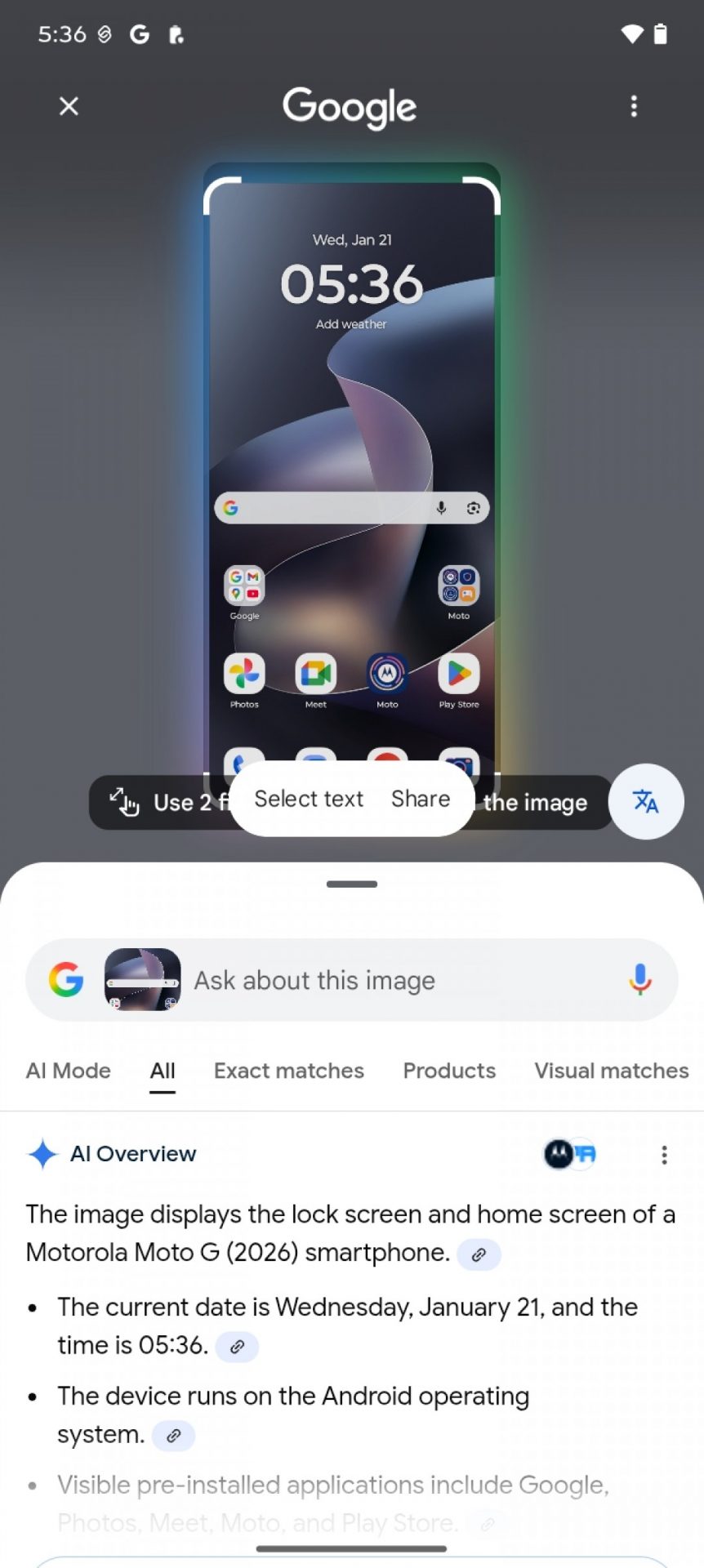The height and width of the screenshot is (1568, 704).
Task: Open the translate button
Action: (646, 801)
